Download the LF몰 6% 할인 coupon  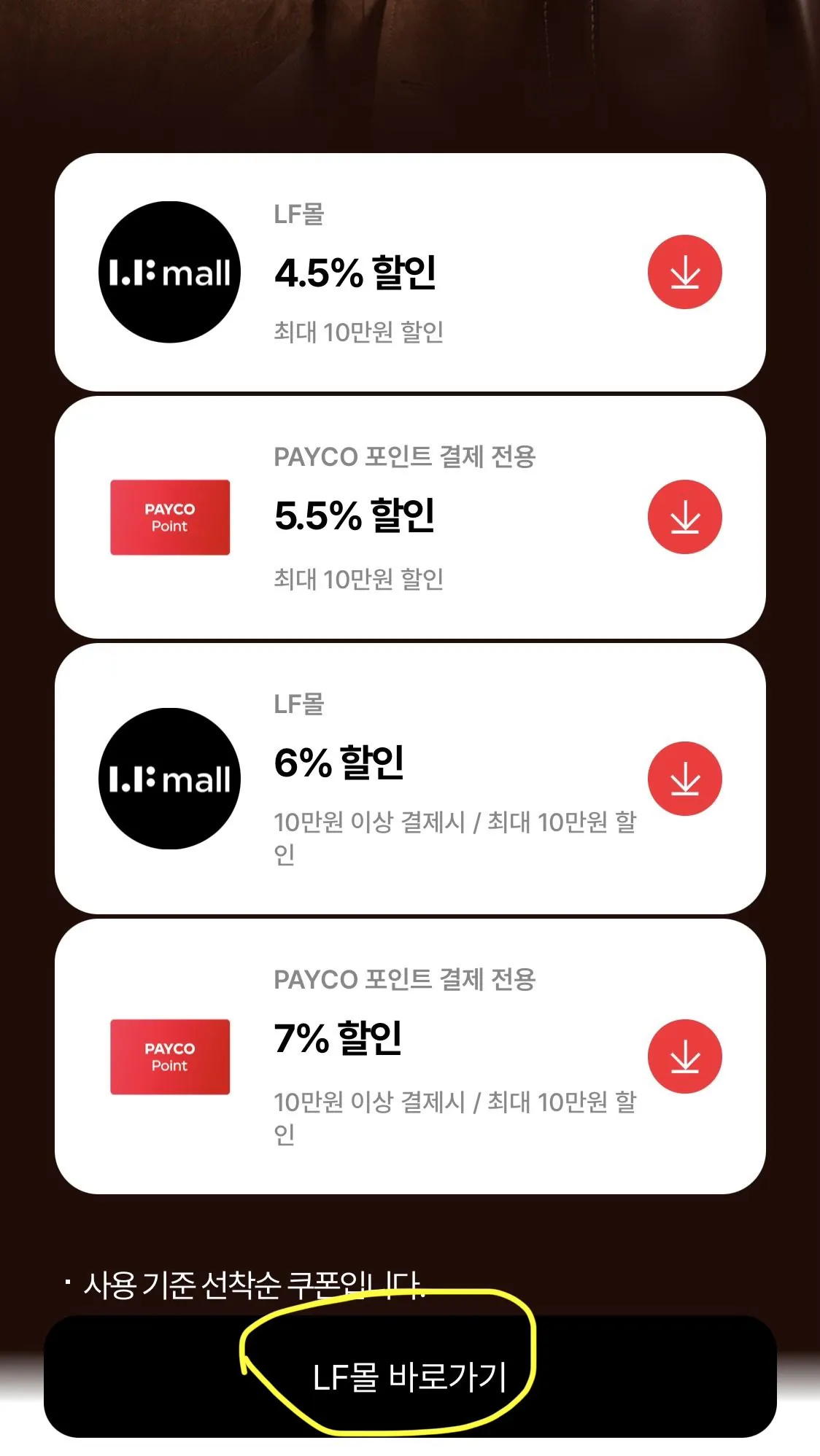pyautogui.click(x=684, y=779)
